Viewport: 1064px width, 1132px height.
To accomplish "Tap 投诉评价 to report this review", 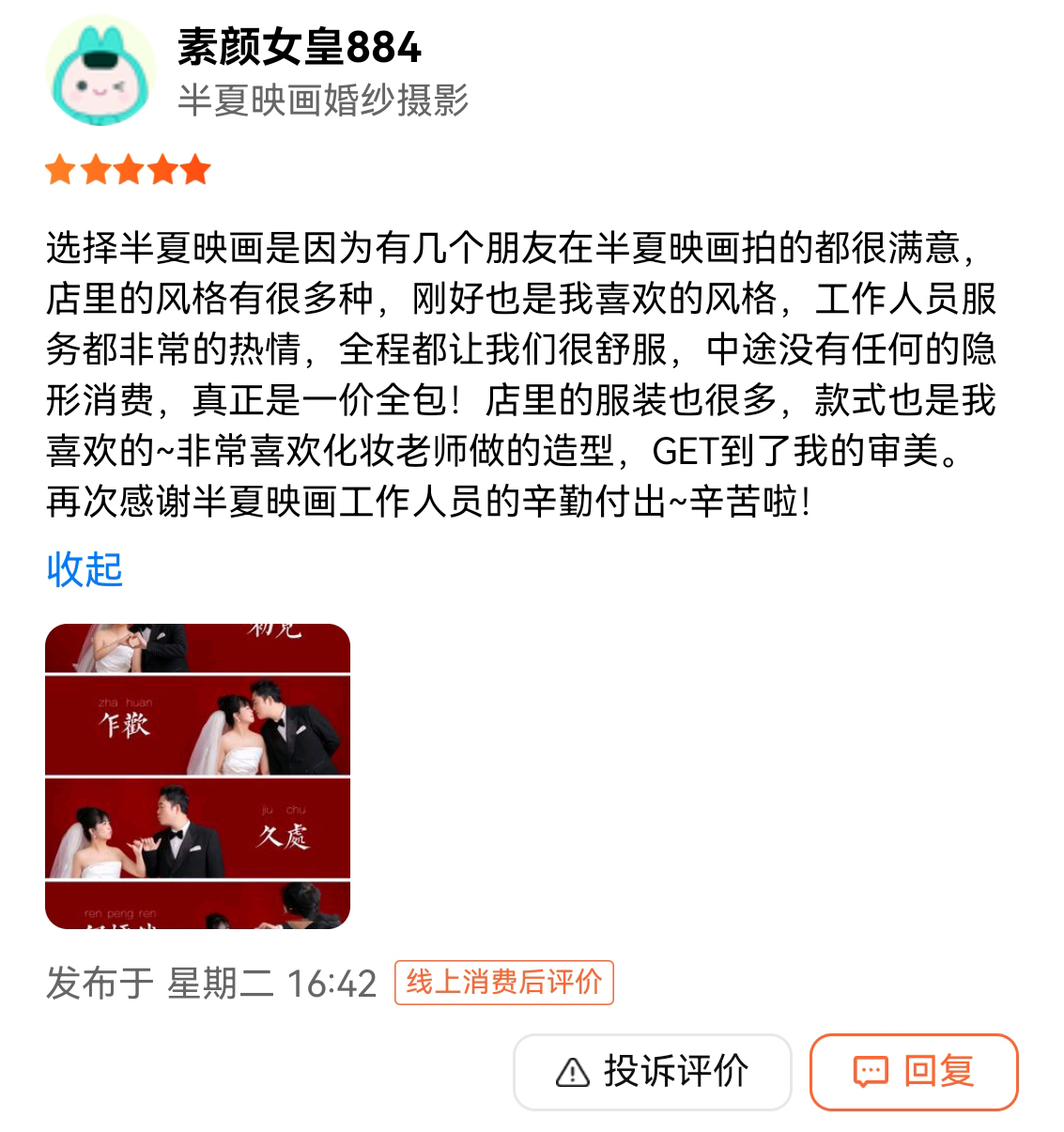I will (652, 1071).
